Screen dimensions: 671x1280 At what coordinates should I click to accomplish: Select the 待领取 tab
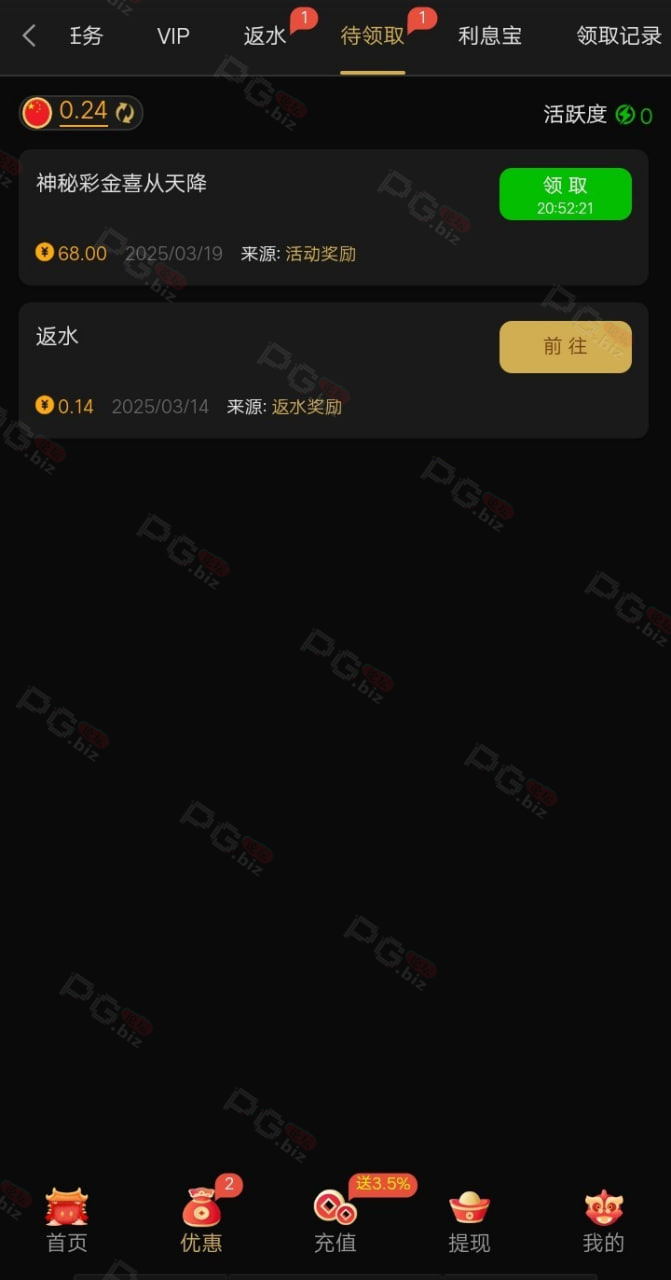(373, 36)
